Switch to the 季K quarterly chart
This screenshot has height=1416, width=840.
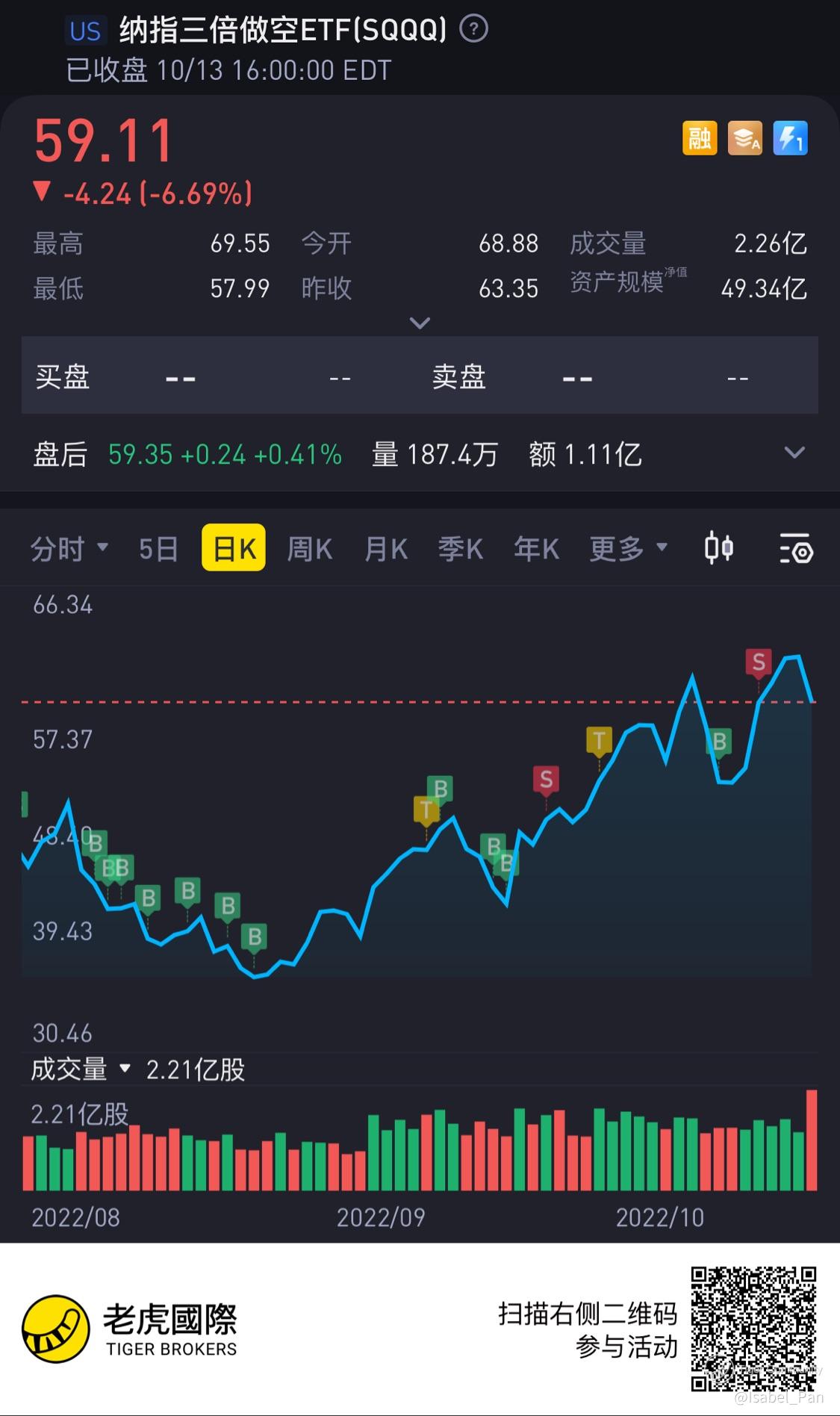pos(460,549)
